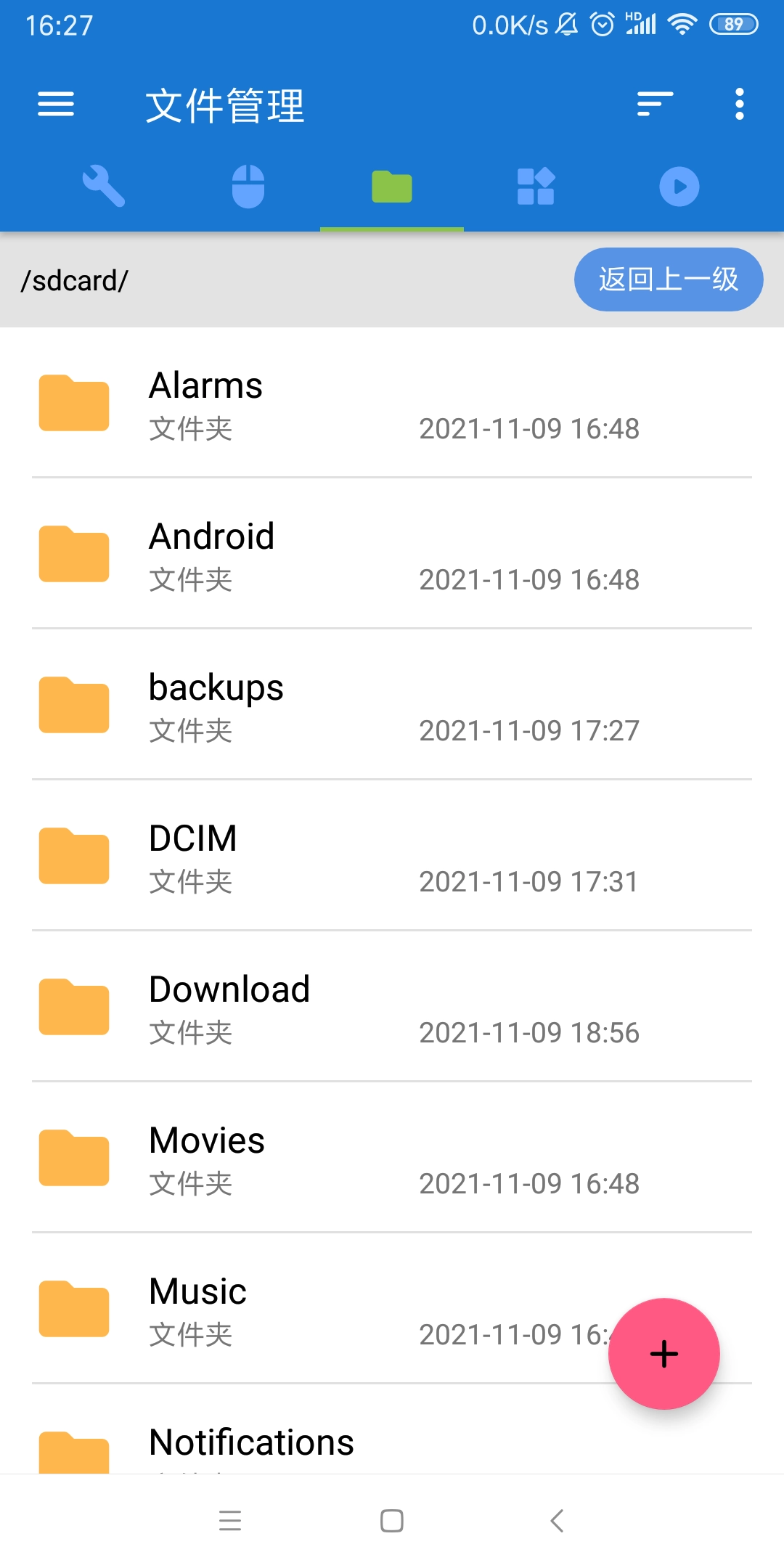This screenshot has width=784, height=1568.
Task: Select the remote/mouse control tab icon
Action: [248, 187]
